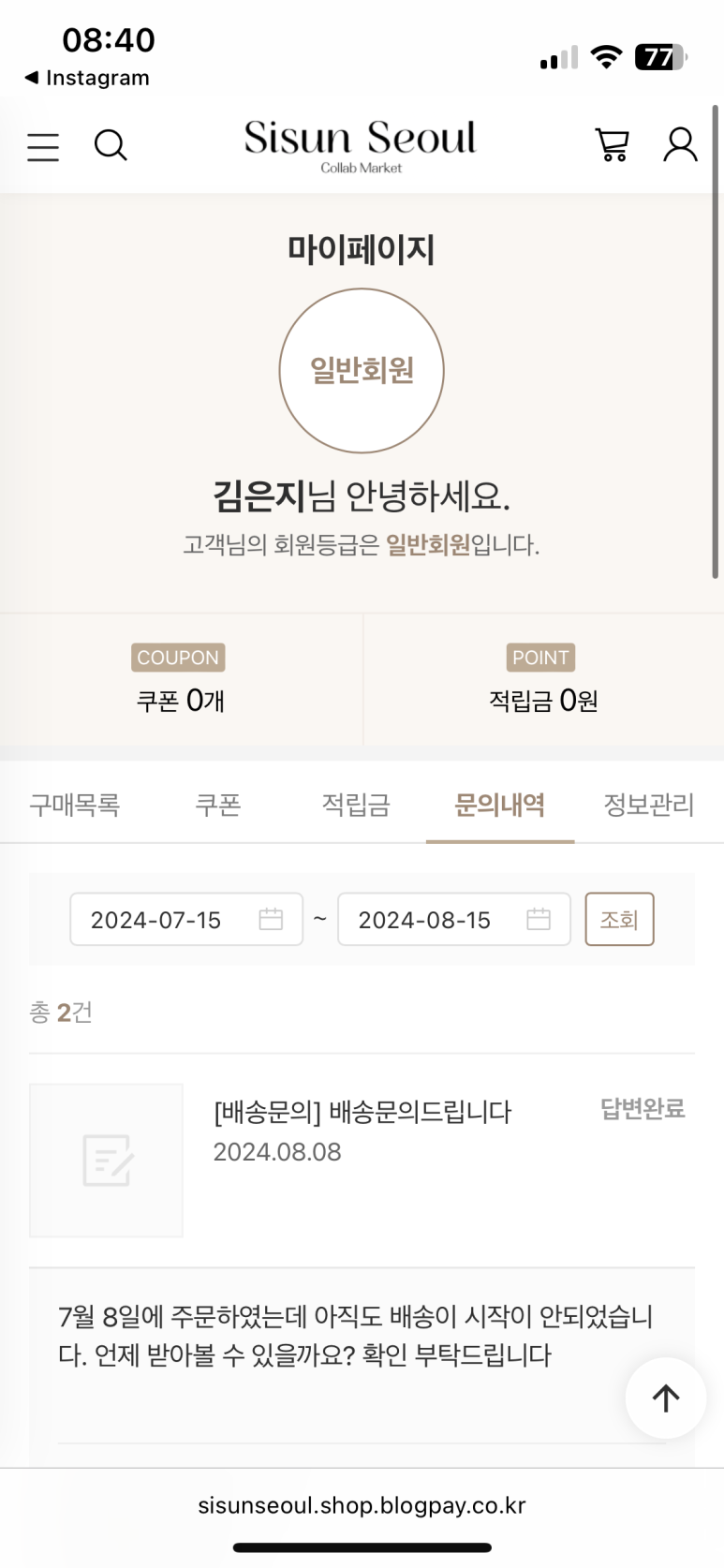Change start date 2024-07-15
This screenshot has width=724, height=1568.
[x=186, y=920]
